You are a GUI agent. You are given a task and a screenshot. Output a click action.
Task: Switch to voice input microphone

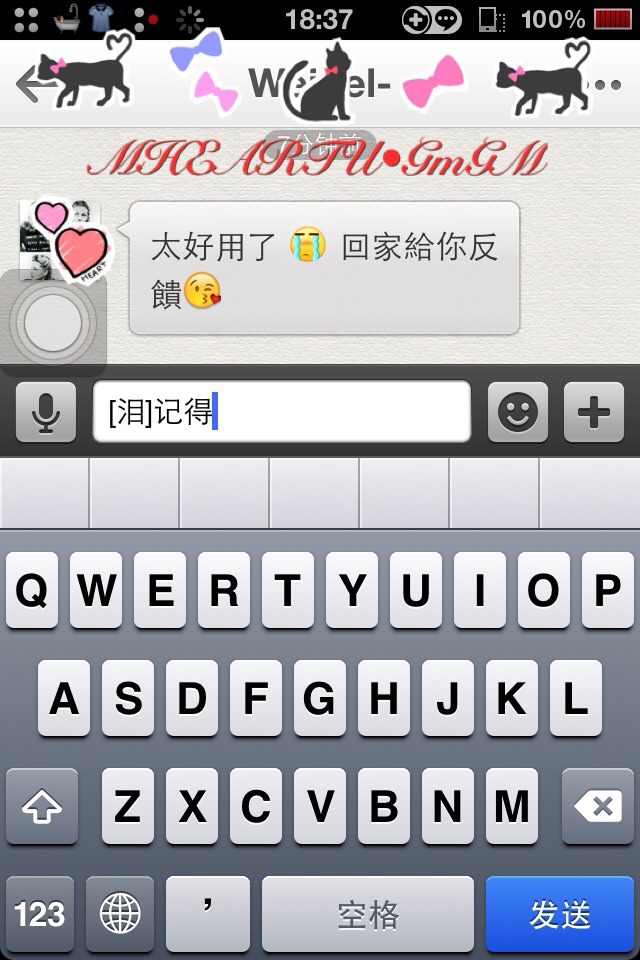tap(45, 411)
